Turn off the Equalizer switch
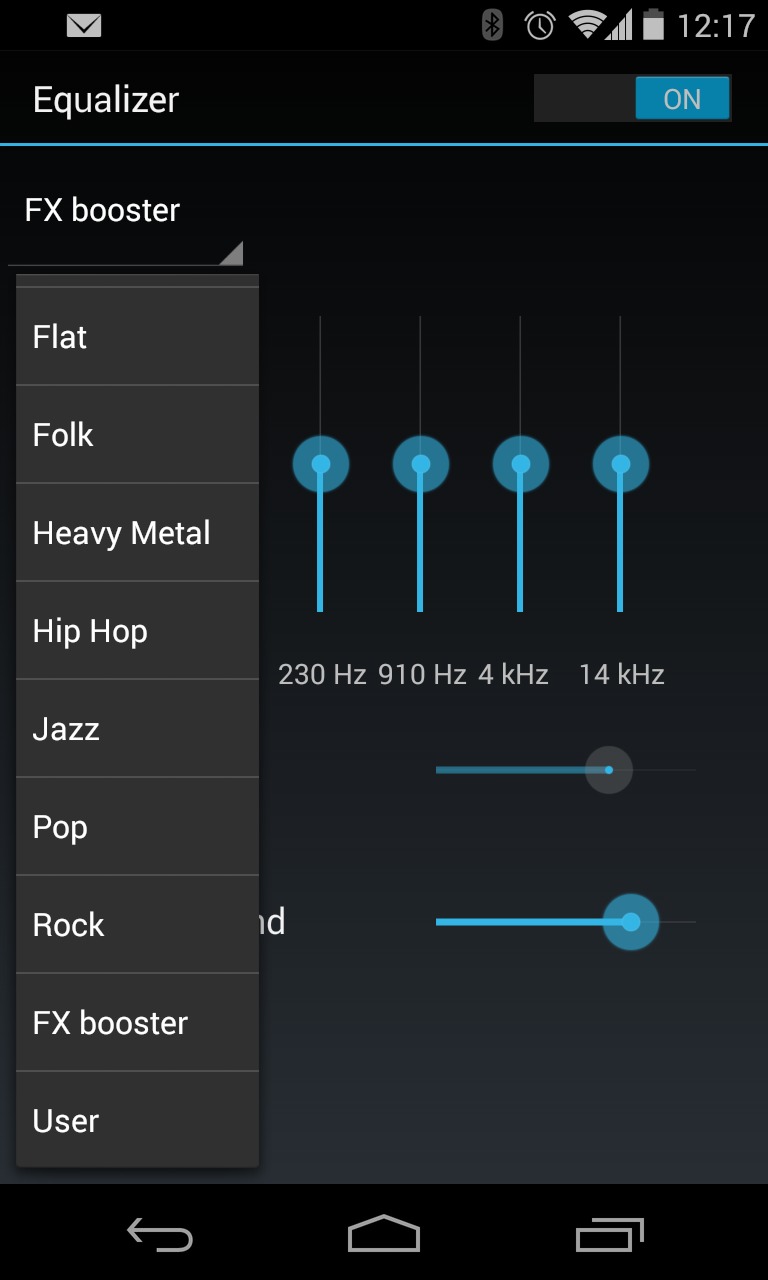The image size is (768, 1280). [633, 99]
